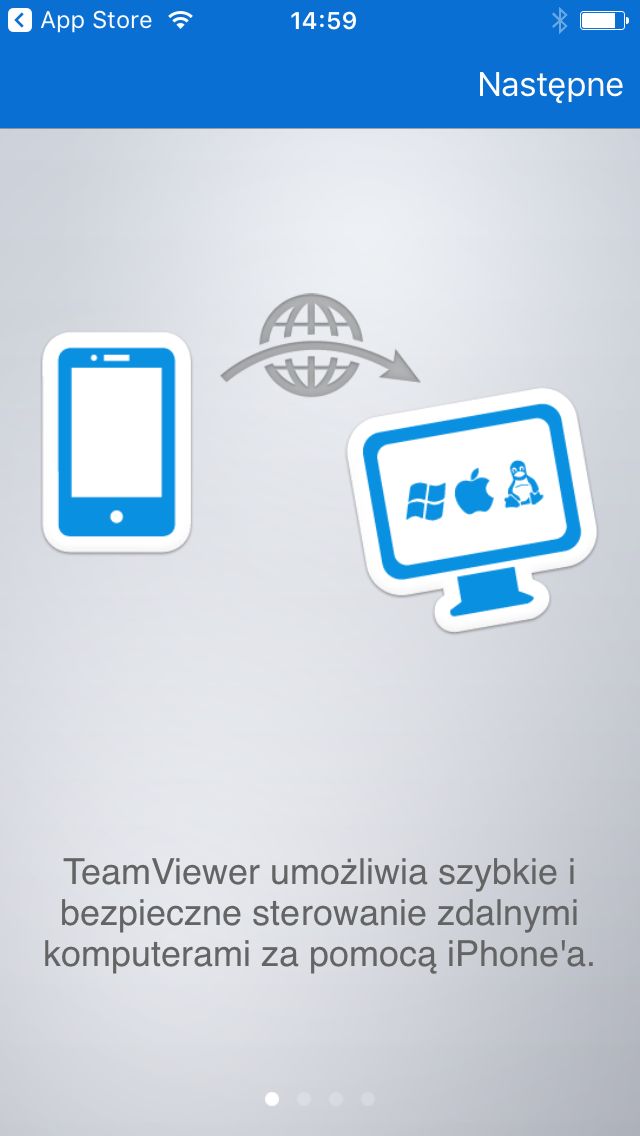The height and width of the screenshot is (1136, 640).
Task: Tap the onboarding page indicator dots
Action: 320,1099
